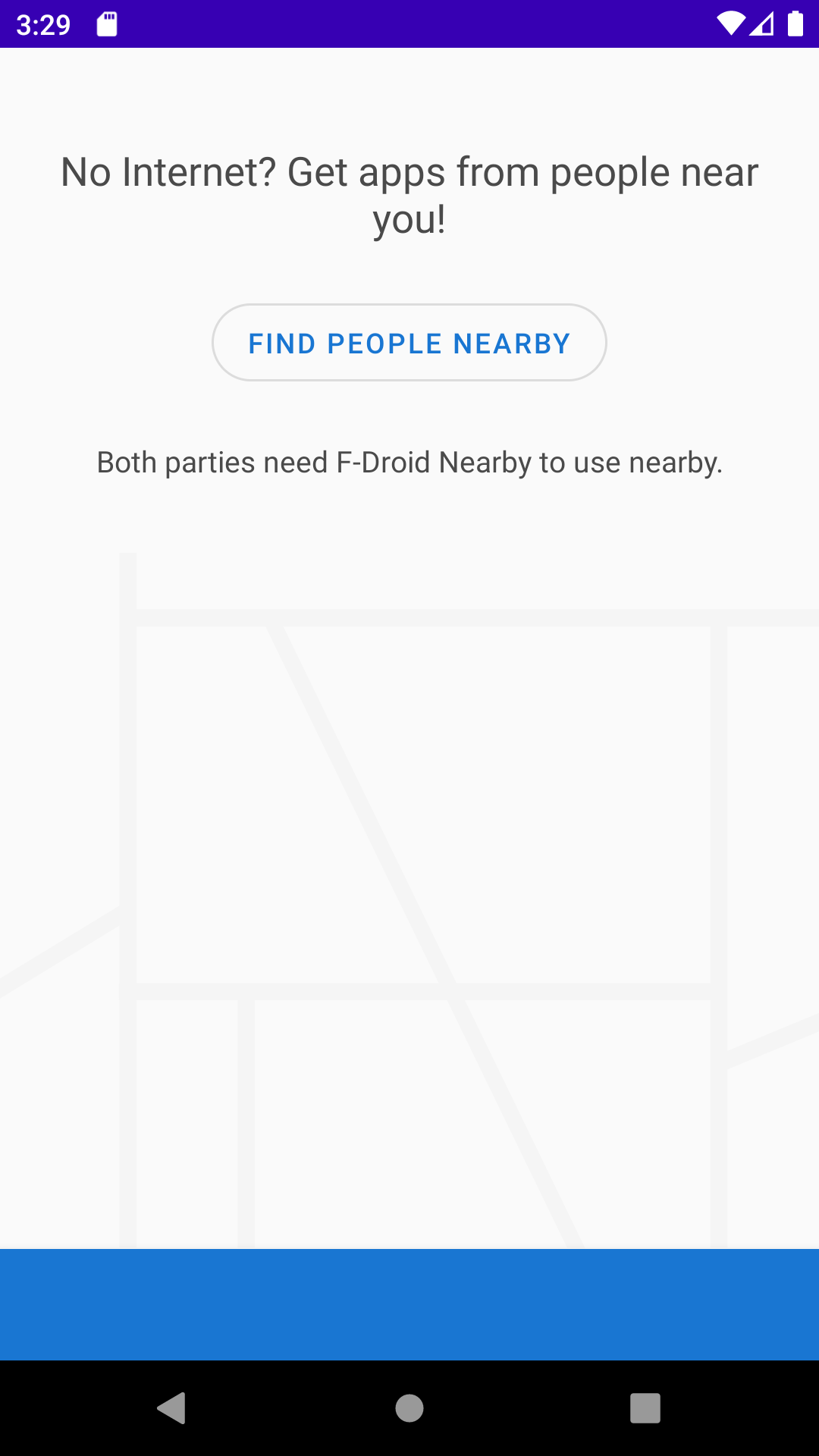This screenshot has height=1456, width=819.
Task: Return to the home screen
Action: point(409,1408)
